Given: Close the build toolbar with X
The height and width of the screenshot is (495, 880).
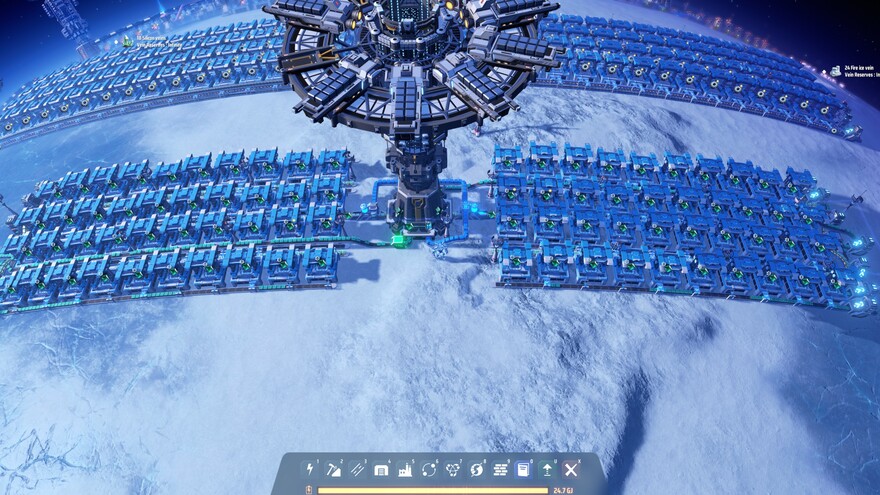Looking at the screenshot, I should (x=572, y=469).
